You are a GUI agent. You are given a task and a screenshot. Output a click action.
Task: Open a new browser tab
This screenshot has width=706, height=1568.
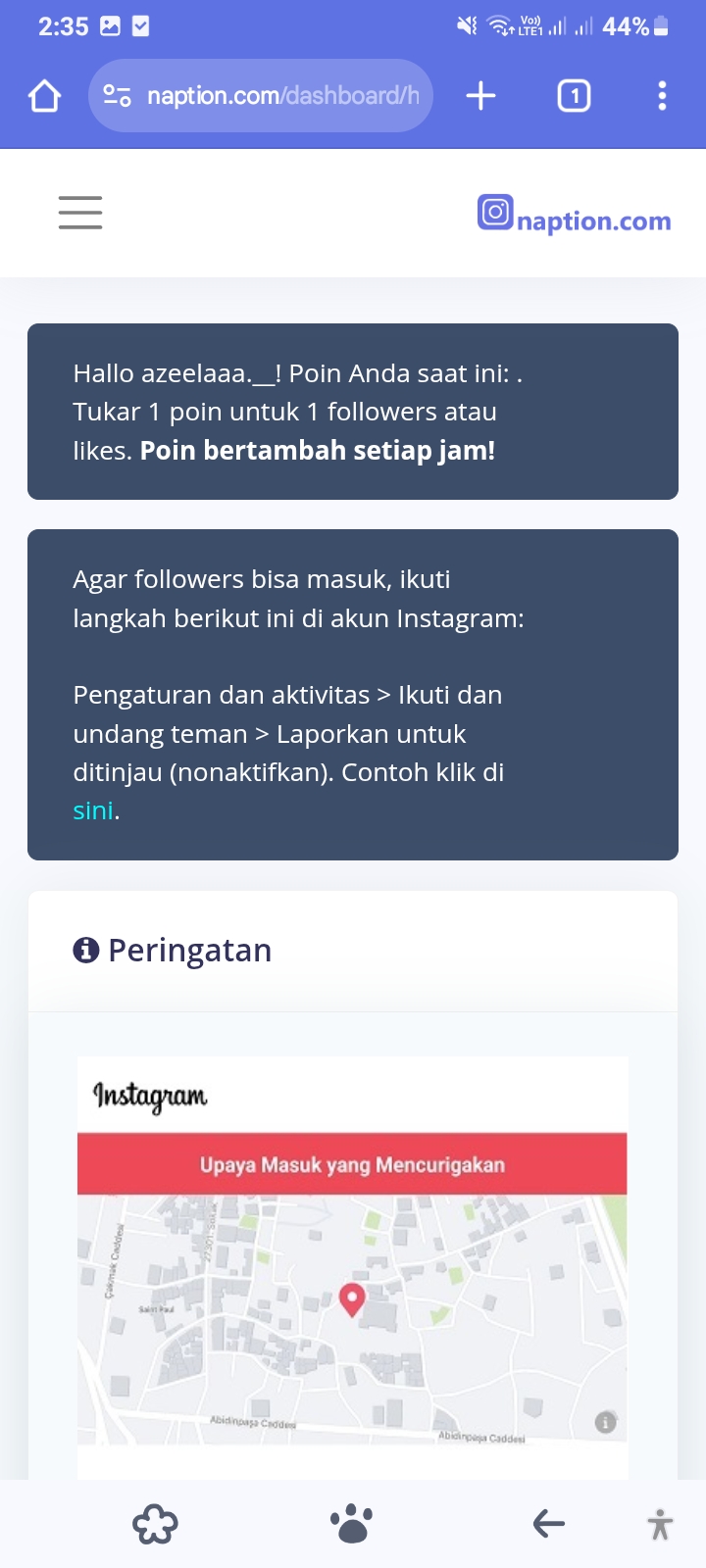coord(480,96)
